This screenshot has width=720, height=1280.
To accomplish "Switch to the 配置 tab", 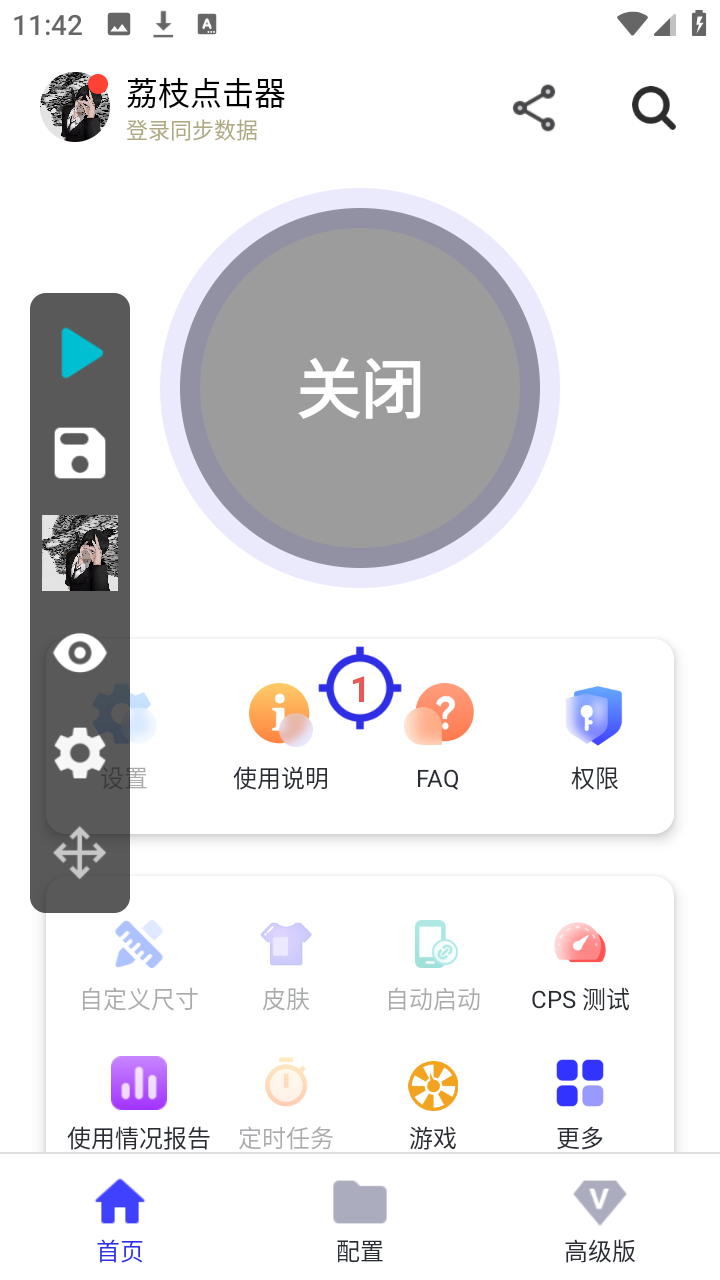I will (359, 1215).
